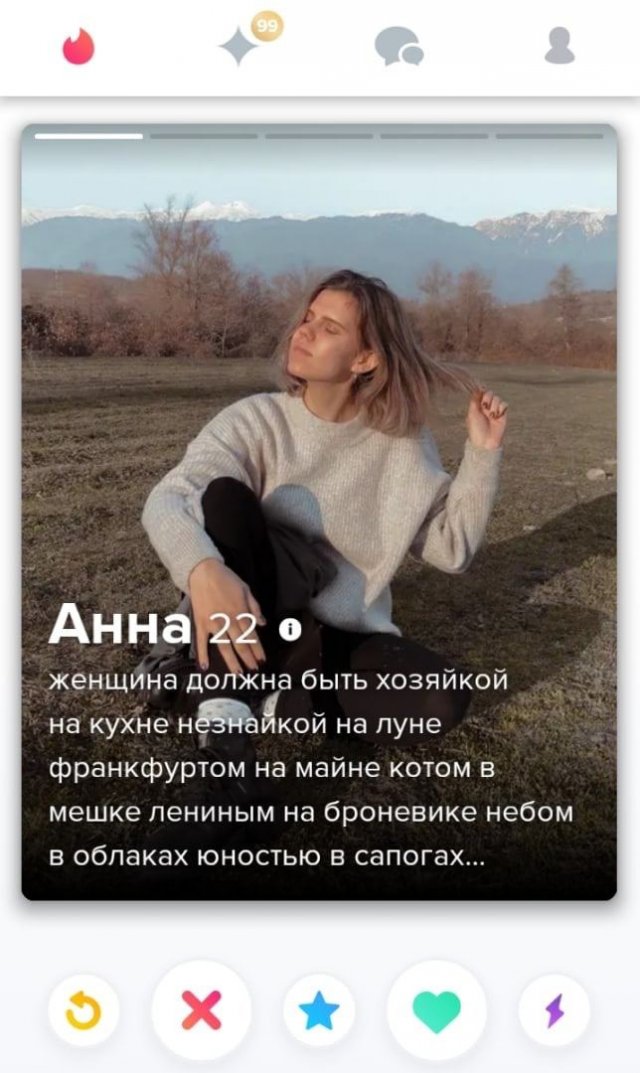This screenshot has height=1073, width=640.
Task: Rewind the last swipe
Action: coord(83,1011)
